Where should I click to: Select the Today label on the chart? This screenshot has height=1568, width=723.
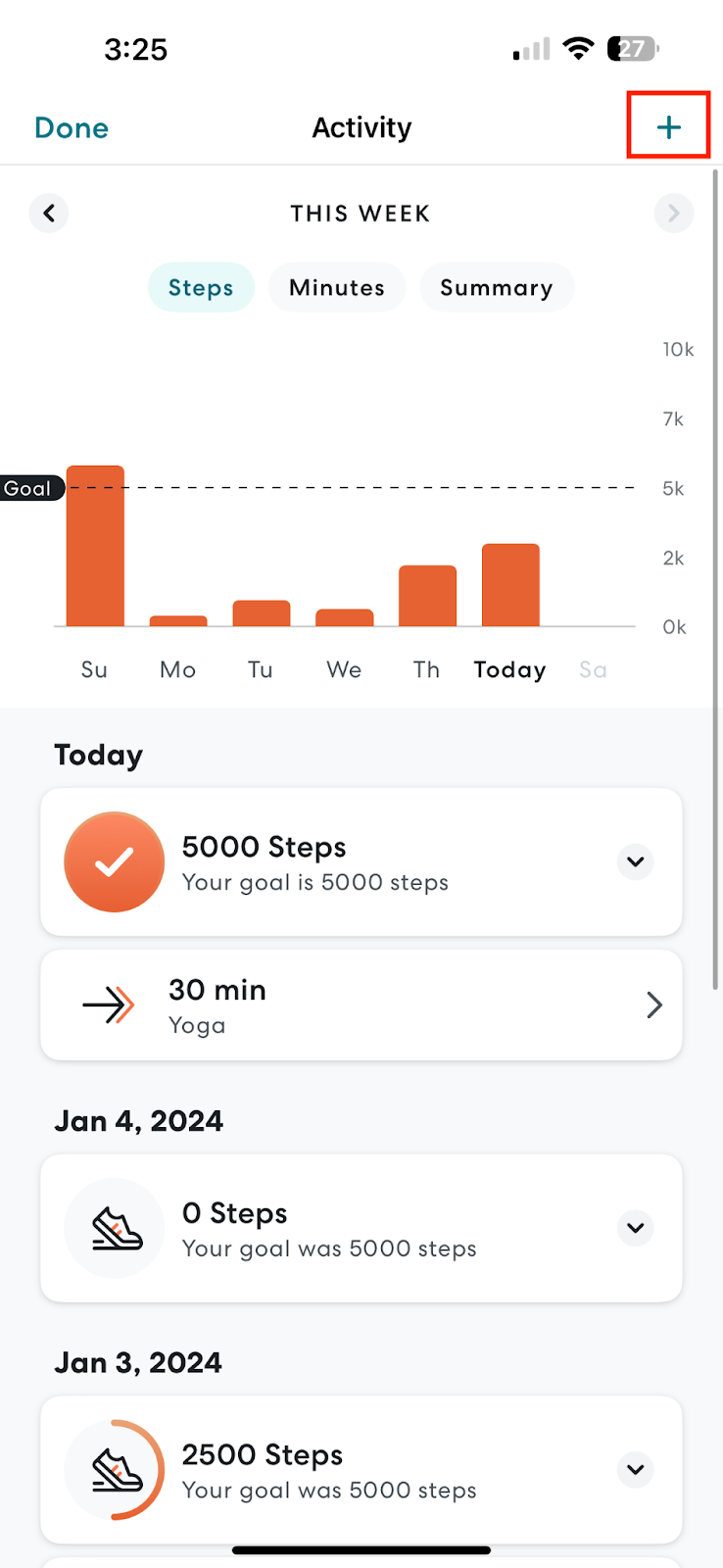(509, 669)
